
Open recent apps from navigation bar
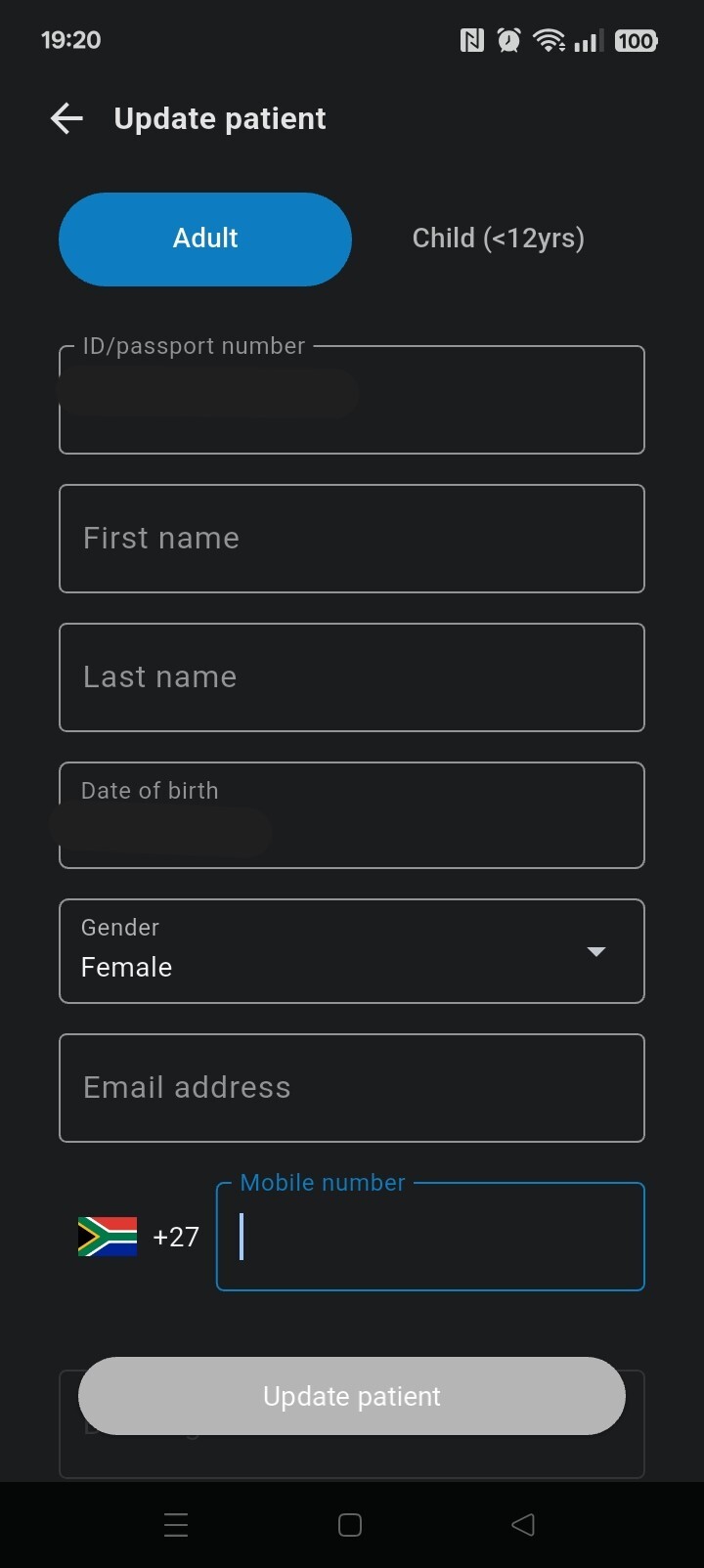176,1525
